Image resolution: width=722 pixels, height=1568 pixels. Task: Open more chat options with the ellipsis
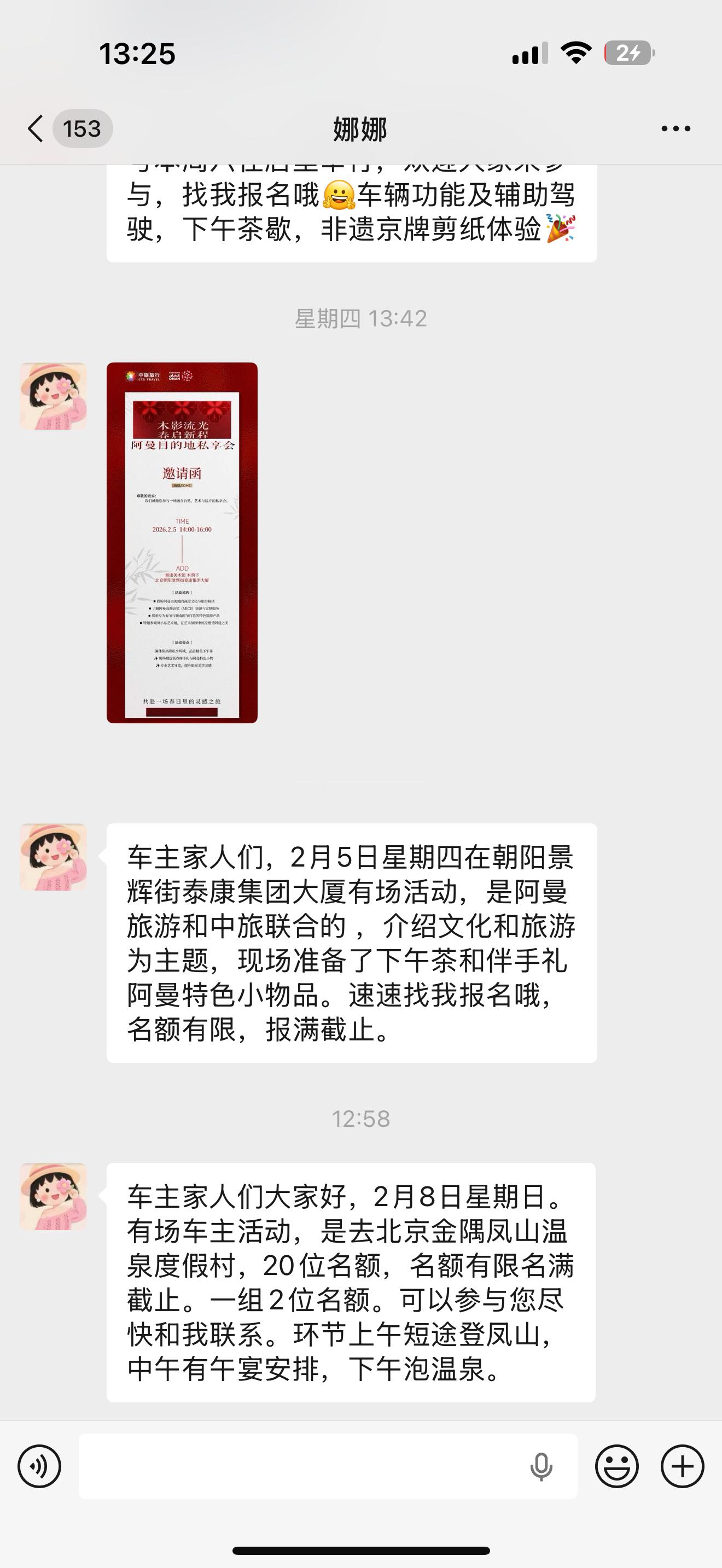[x=674, y=128]
